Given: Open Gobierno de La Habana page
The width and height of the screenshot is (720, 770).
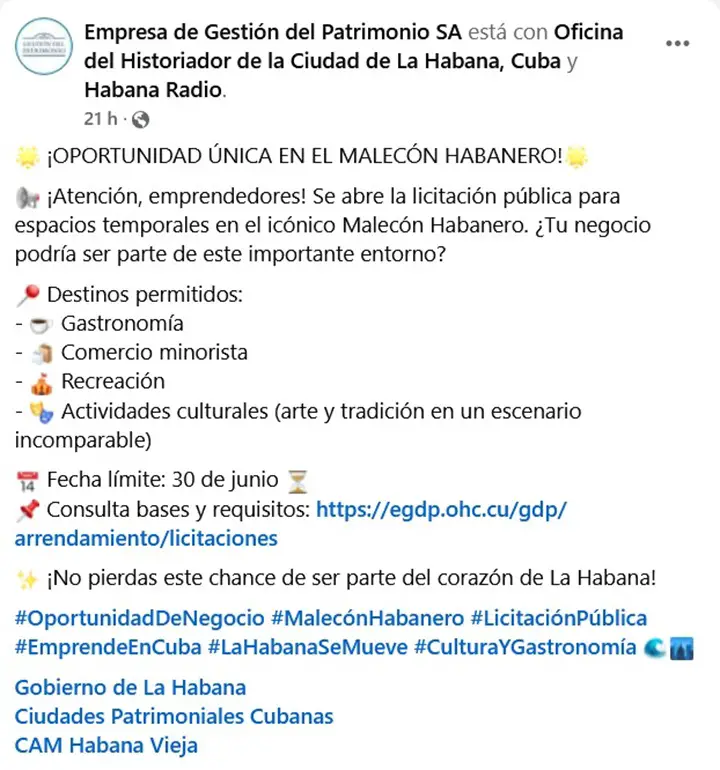Looking at the screenshot, I should point(130,687).
